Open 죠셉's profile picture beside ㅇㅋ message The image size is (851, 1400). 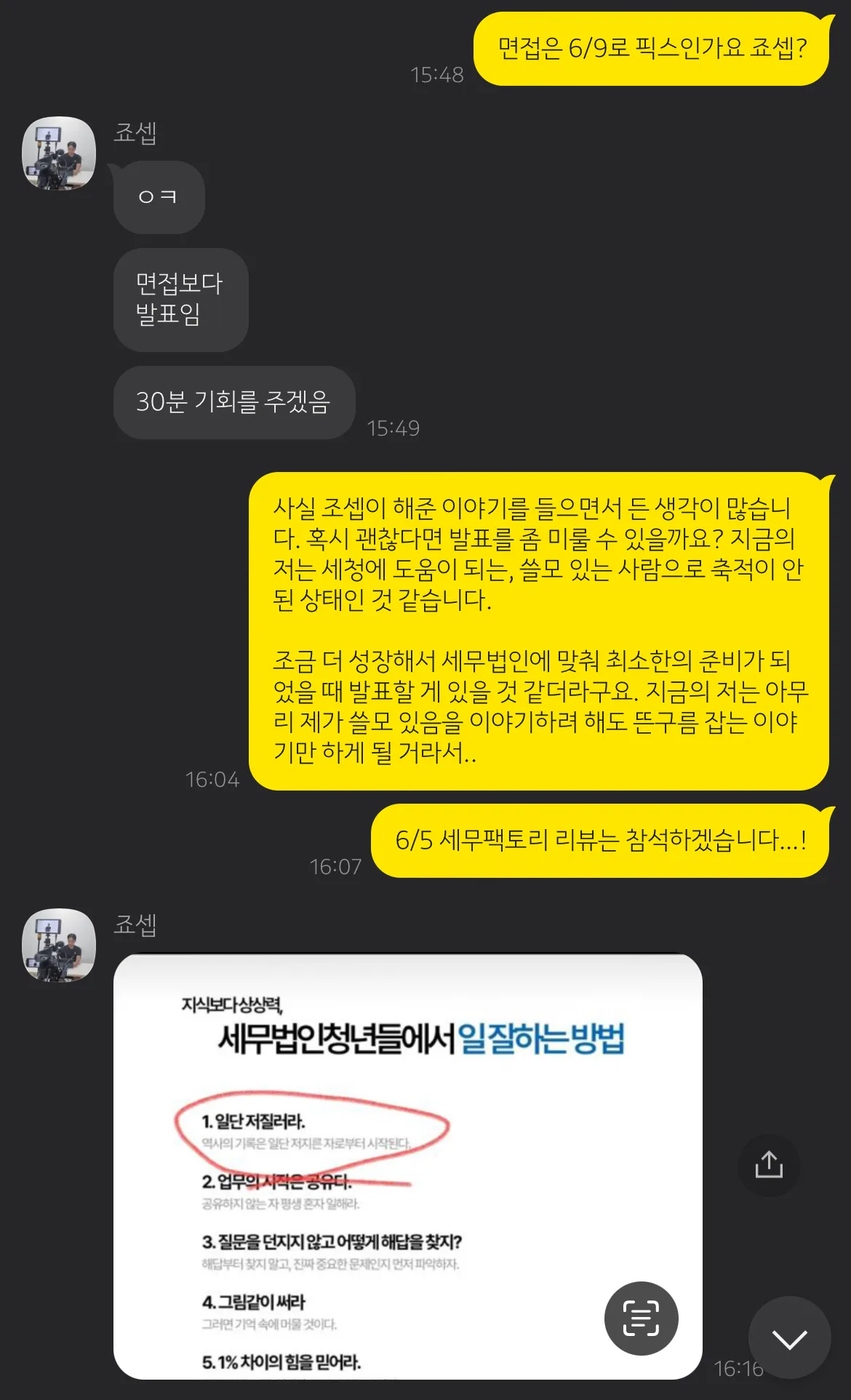click(59, 153)
